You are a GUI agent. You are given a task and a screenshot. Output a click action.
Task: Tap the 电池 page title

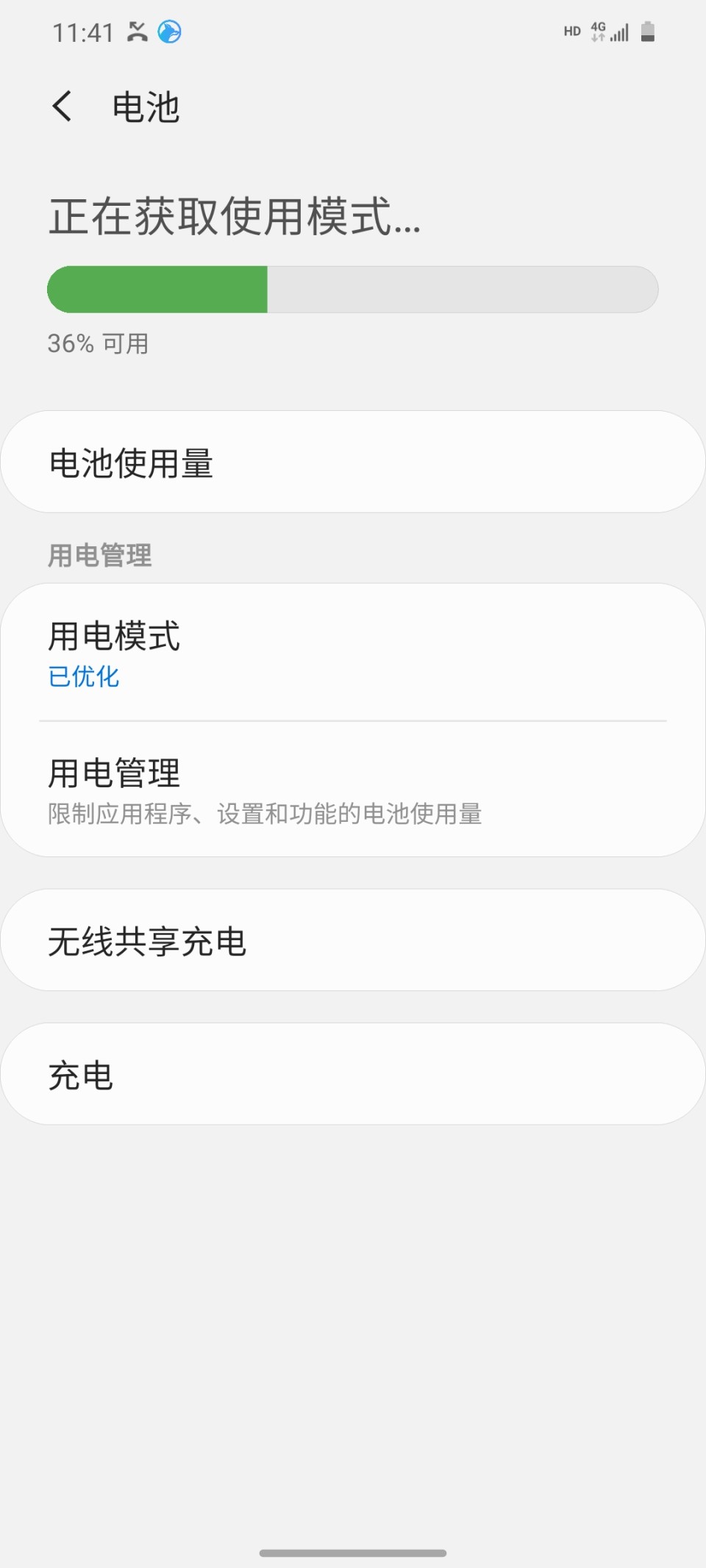[x=146, y=106]
